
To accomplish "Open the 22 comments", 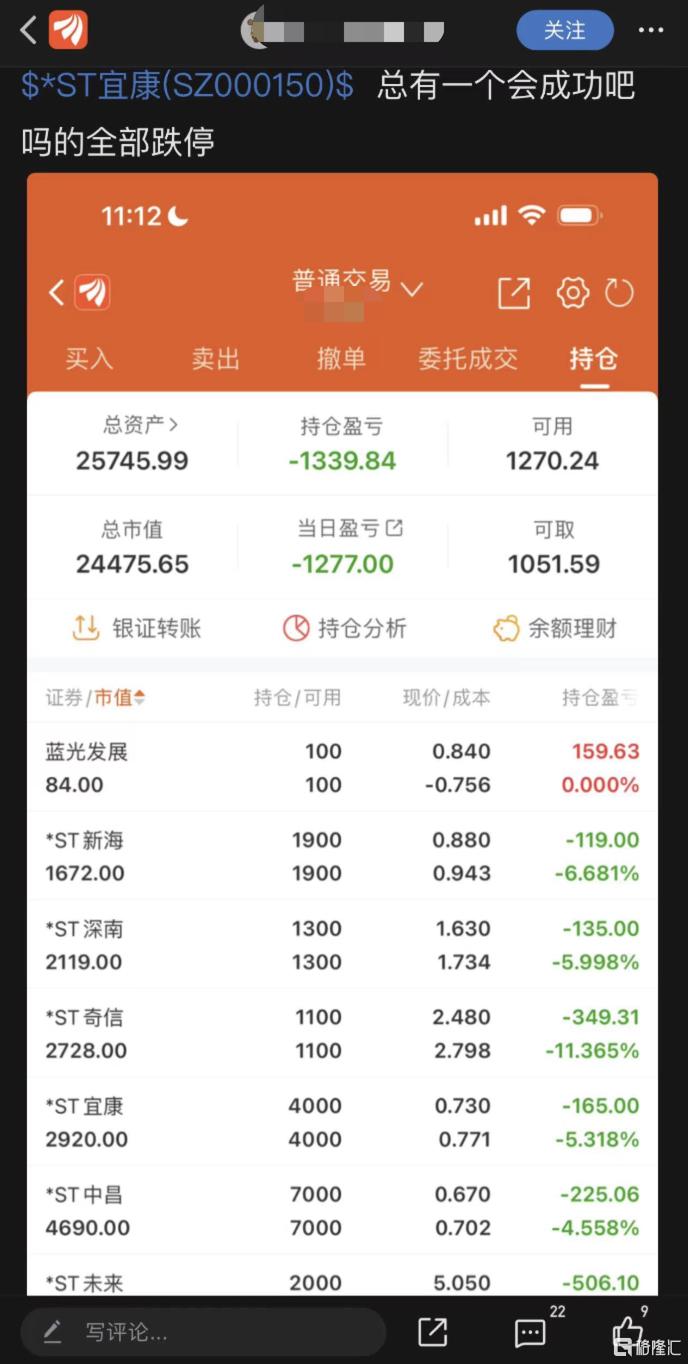I will point(530,1331).
